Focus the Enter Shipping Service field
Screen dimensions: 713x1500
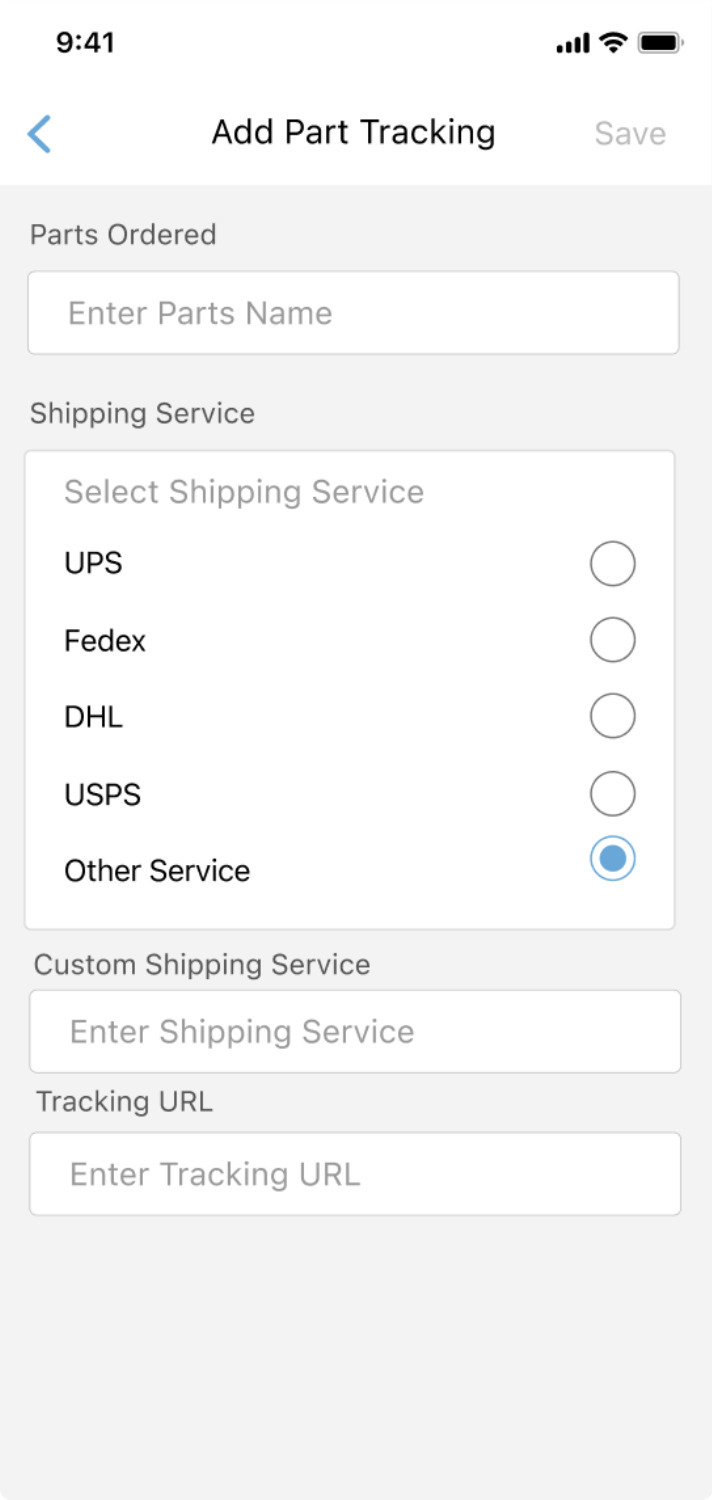tap(355, 1032)
